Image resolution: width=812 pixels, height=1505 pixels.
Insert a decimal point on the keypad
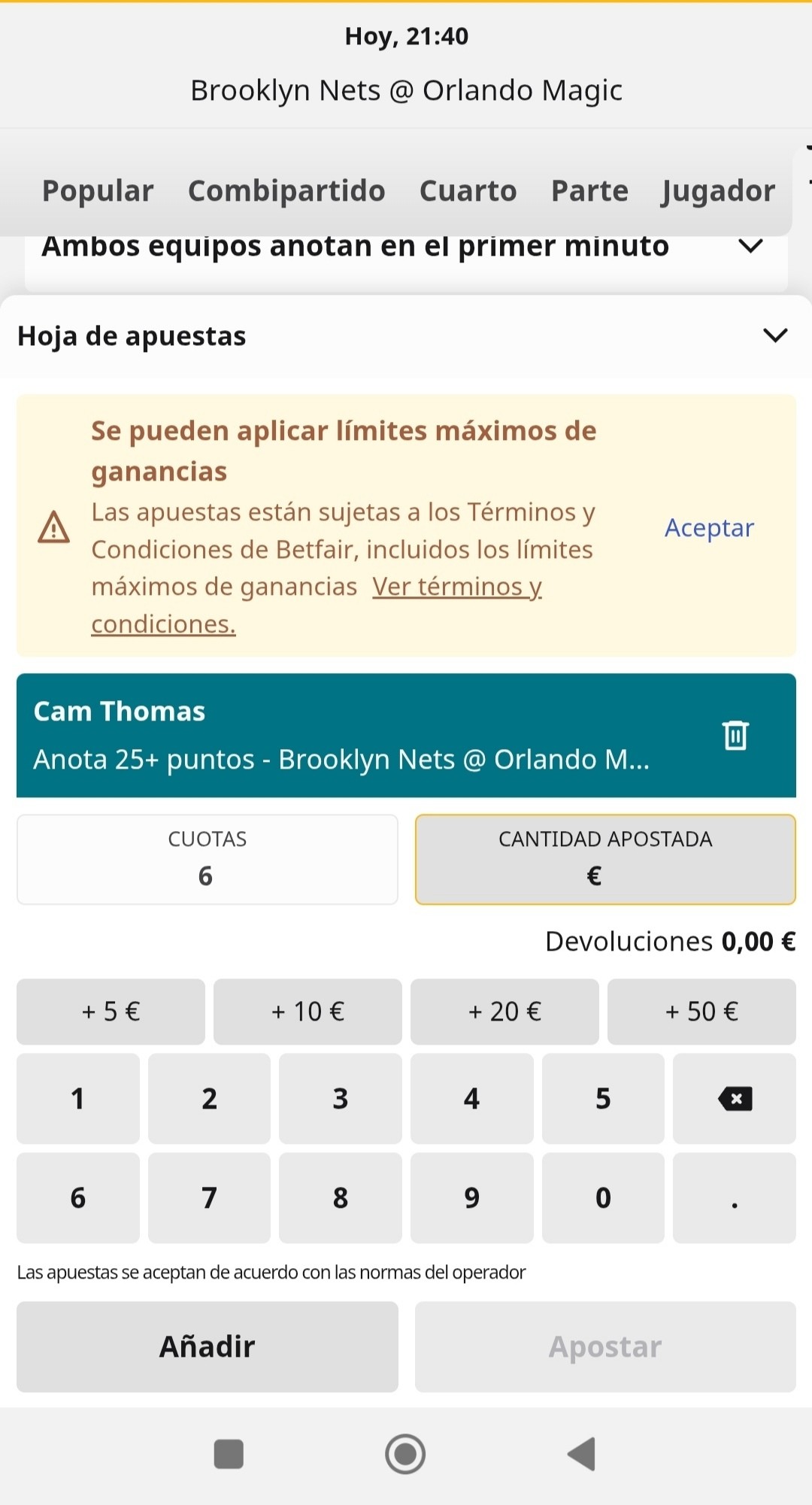pos(735,1197)
